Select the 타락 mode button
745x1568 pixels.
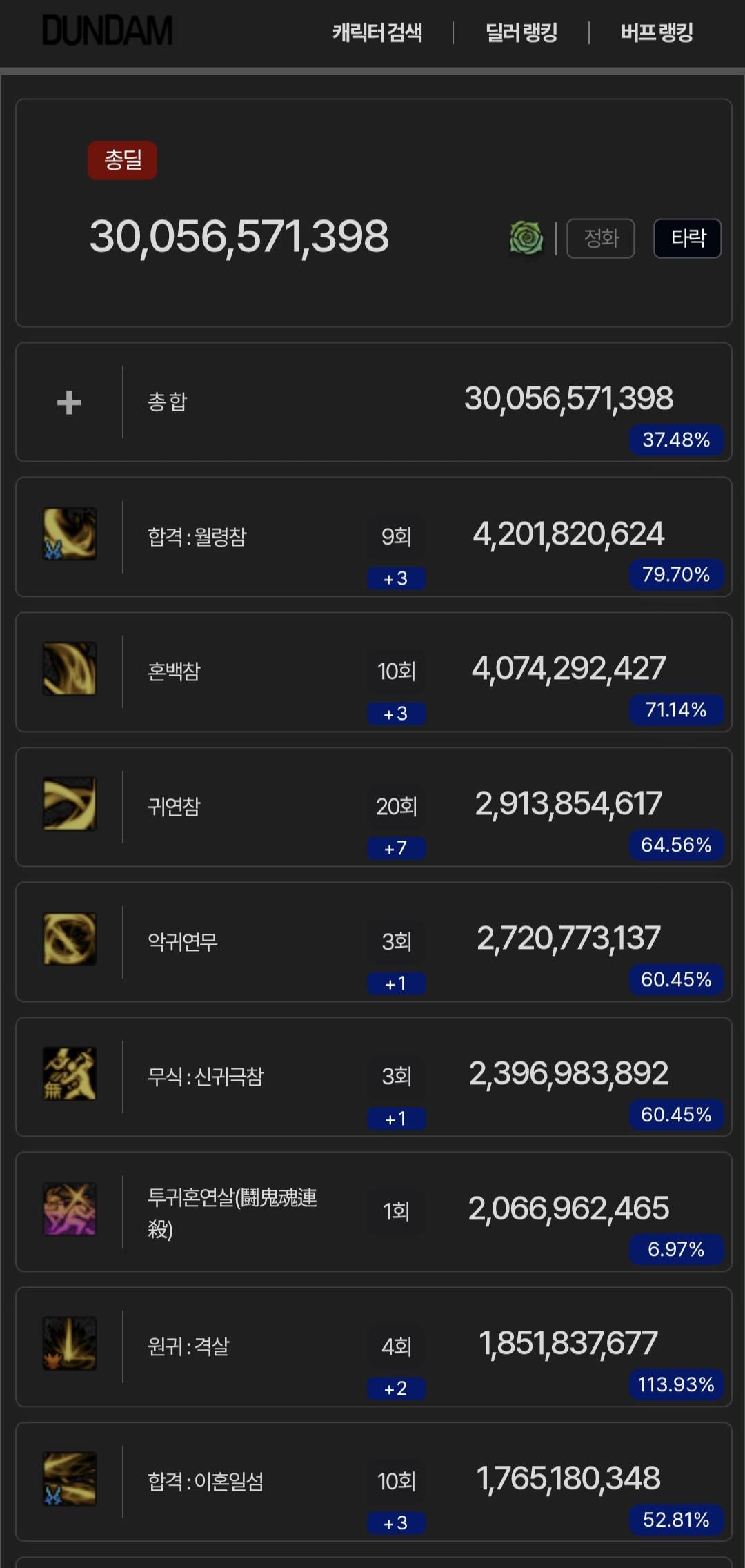(x=687, y=238)
